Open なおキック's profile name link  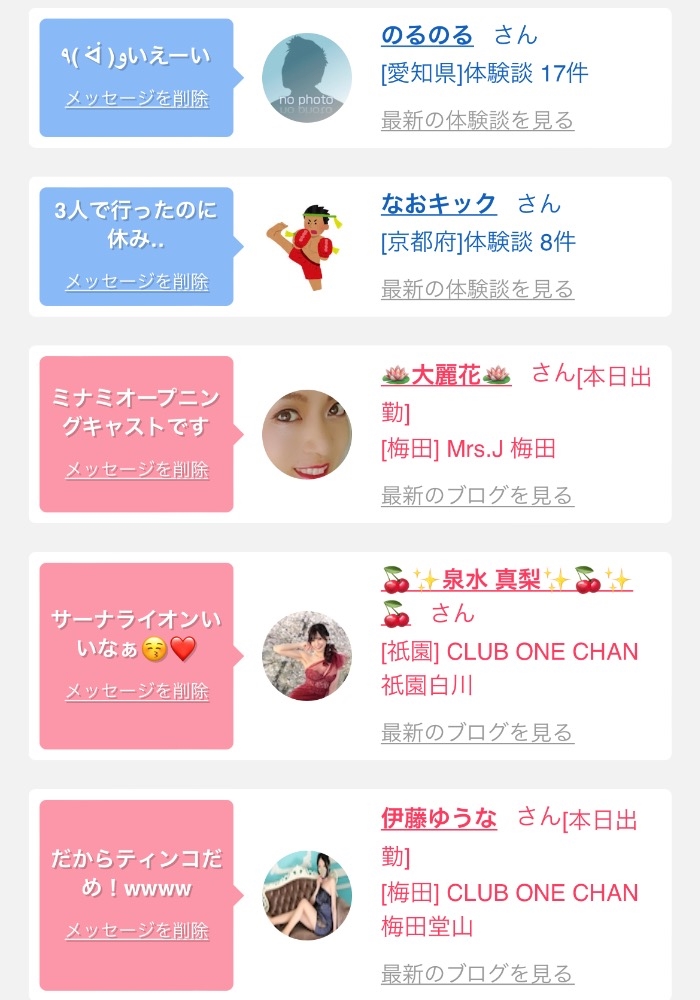coord(439,204)
